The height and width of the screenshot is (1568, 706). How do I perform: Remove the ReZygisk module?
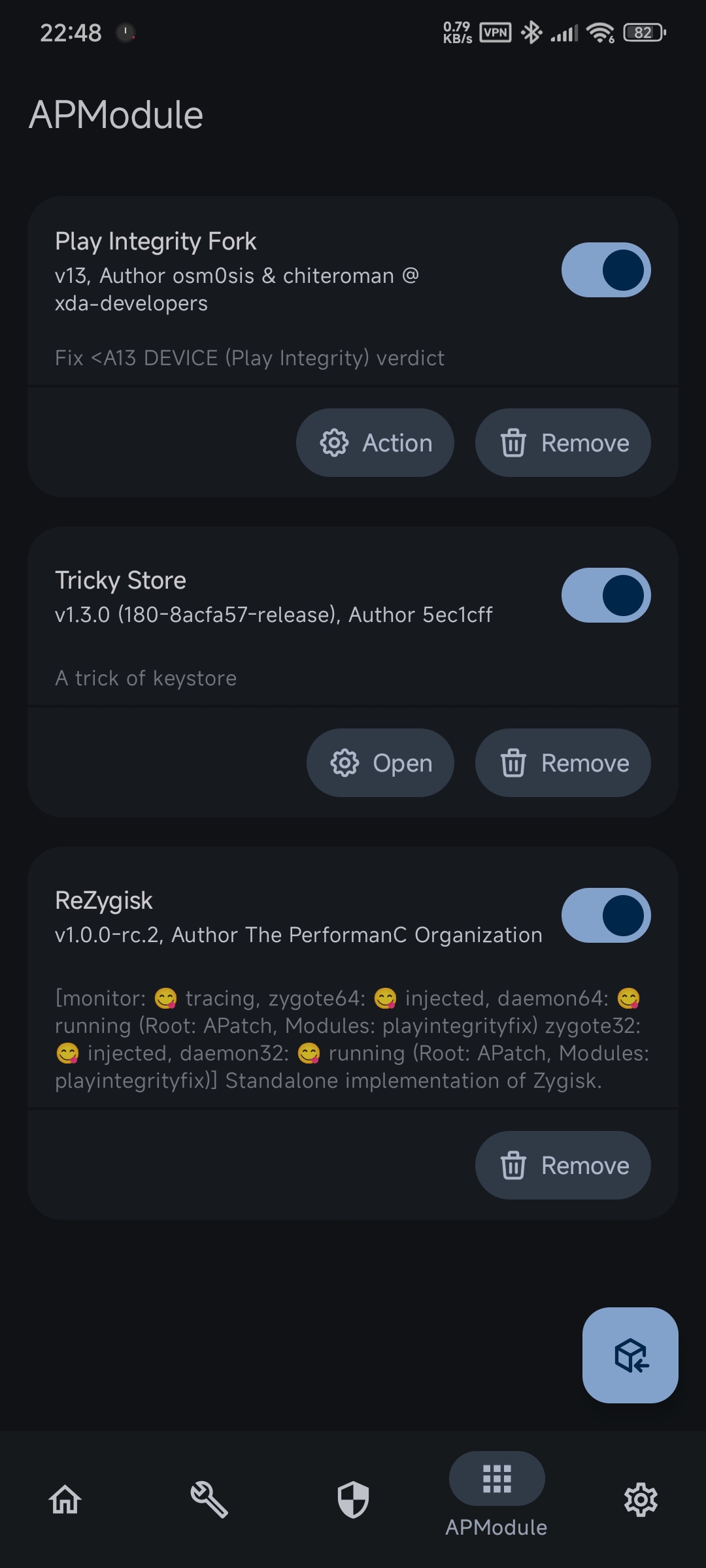[x=563, y=1166]
